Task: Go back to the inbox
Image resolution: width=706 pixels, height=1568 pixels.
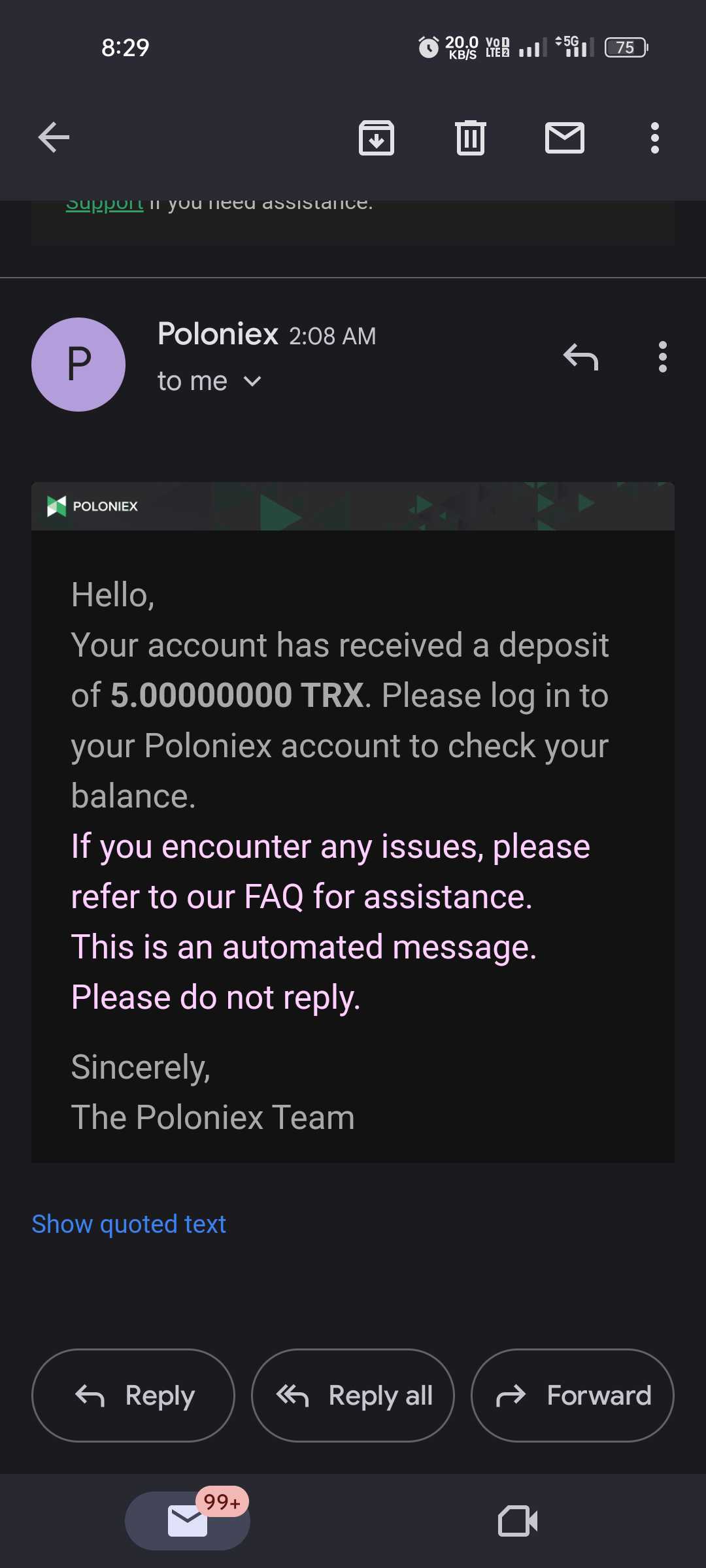Action: coord(54,138)
